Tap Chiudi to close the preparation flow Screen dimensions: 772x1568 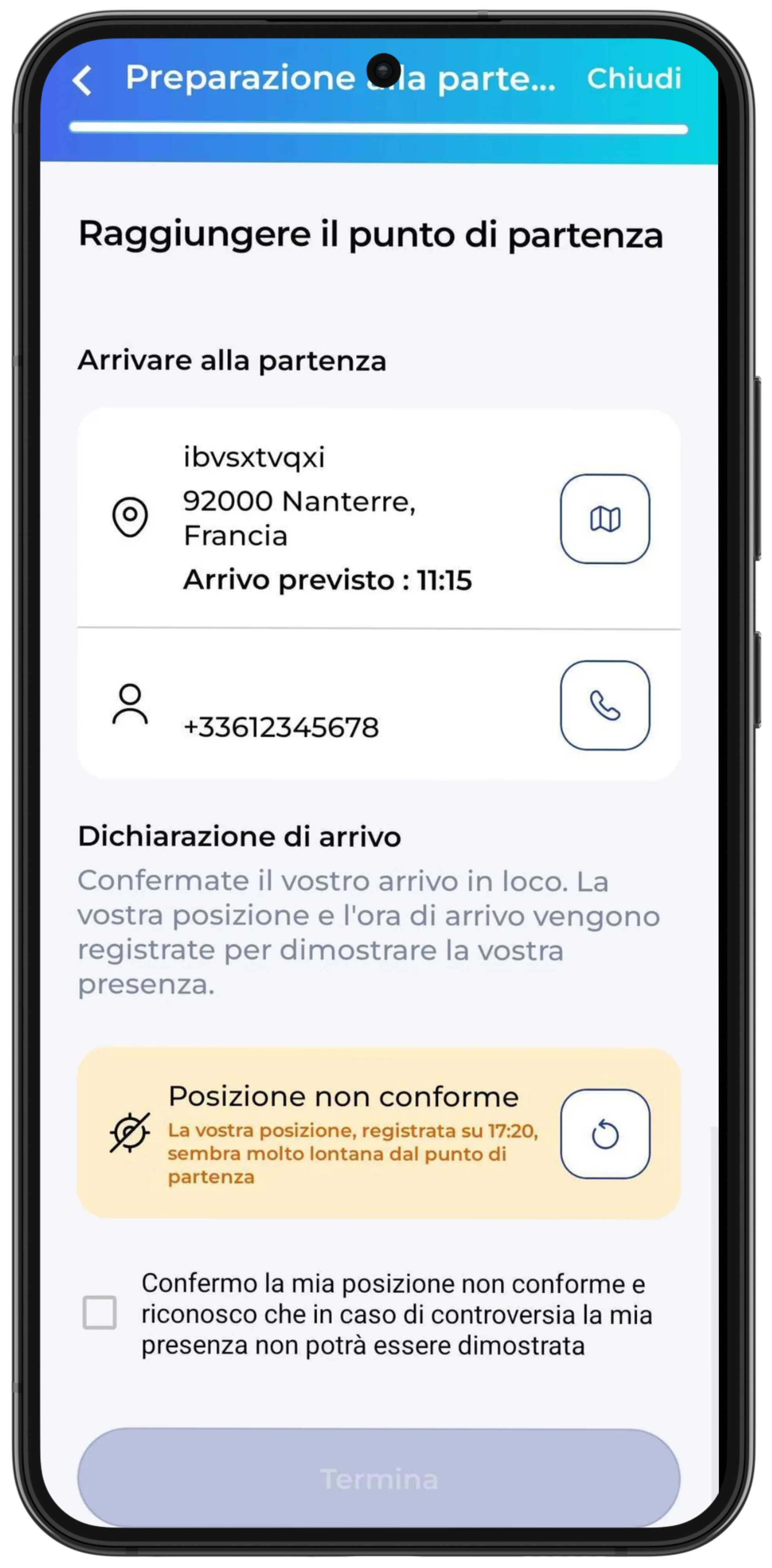(x=634, y=78)
